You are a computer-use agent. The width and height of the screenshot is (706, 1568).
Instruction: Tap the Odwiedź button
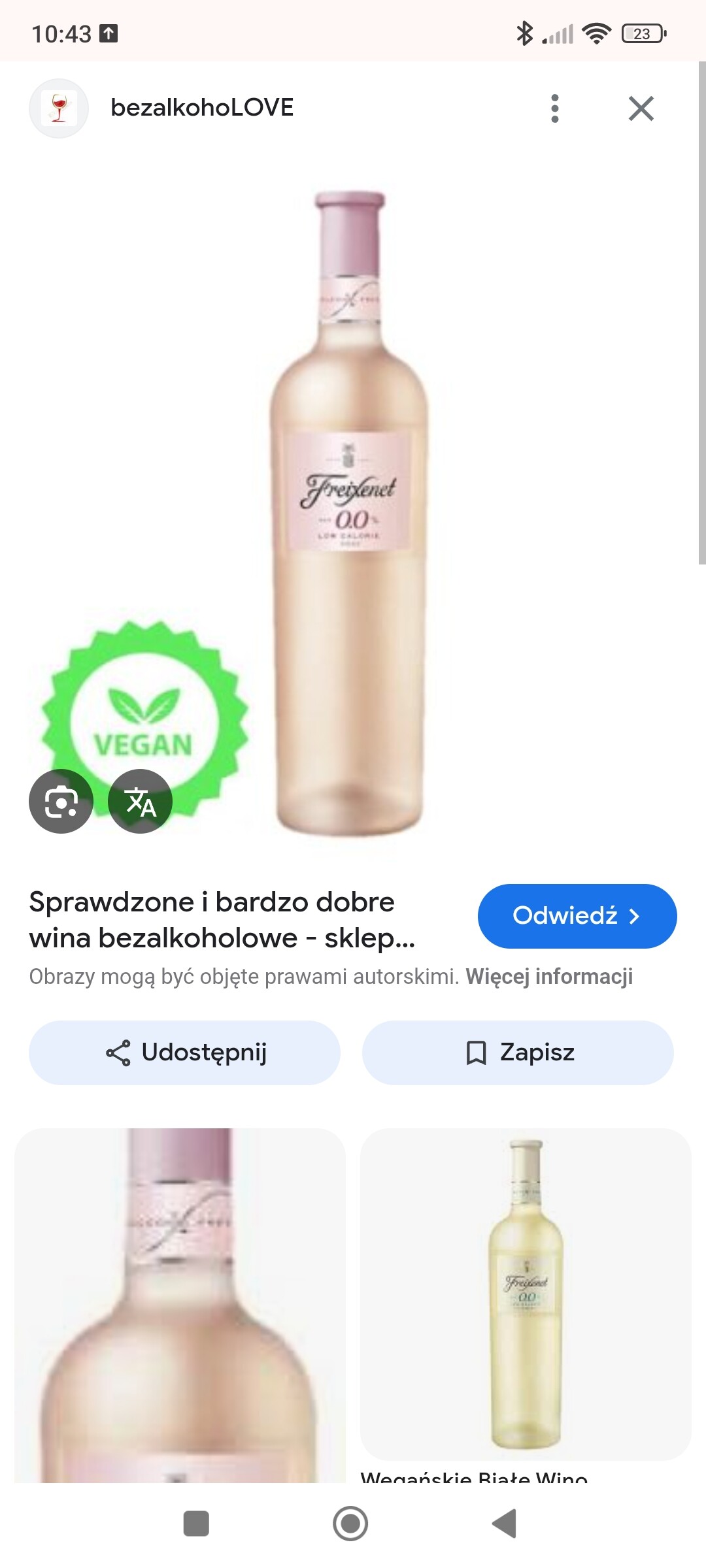pyautogui.click(x=577, y=916)
